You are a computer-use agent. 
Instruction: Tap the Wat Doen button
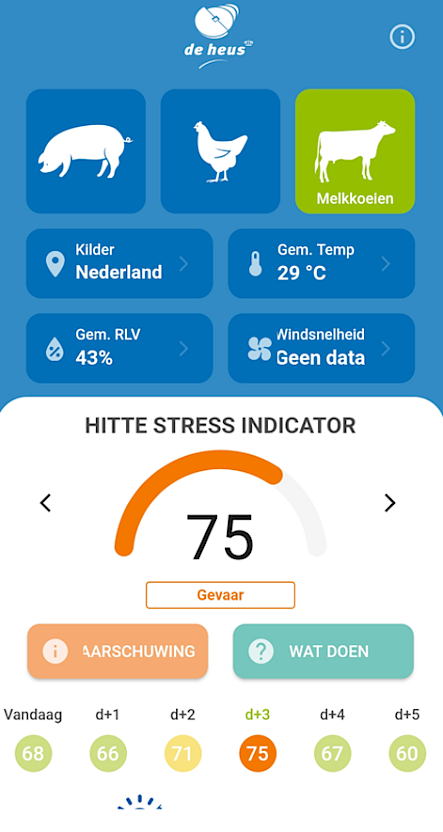coord(323,651)
